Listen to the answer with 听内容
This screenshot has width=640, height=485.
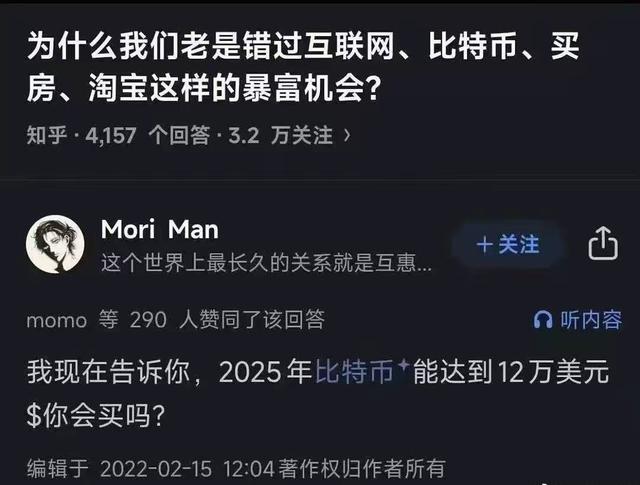pos(578,320)
